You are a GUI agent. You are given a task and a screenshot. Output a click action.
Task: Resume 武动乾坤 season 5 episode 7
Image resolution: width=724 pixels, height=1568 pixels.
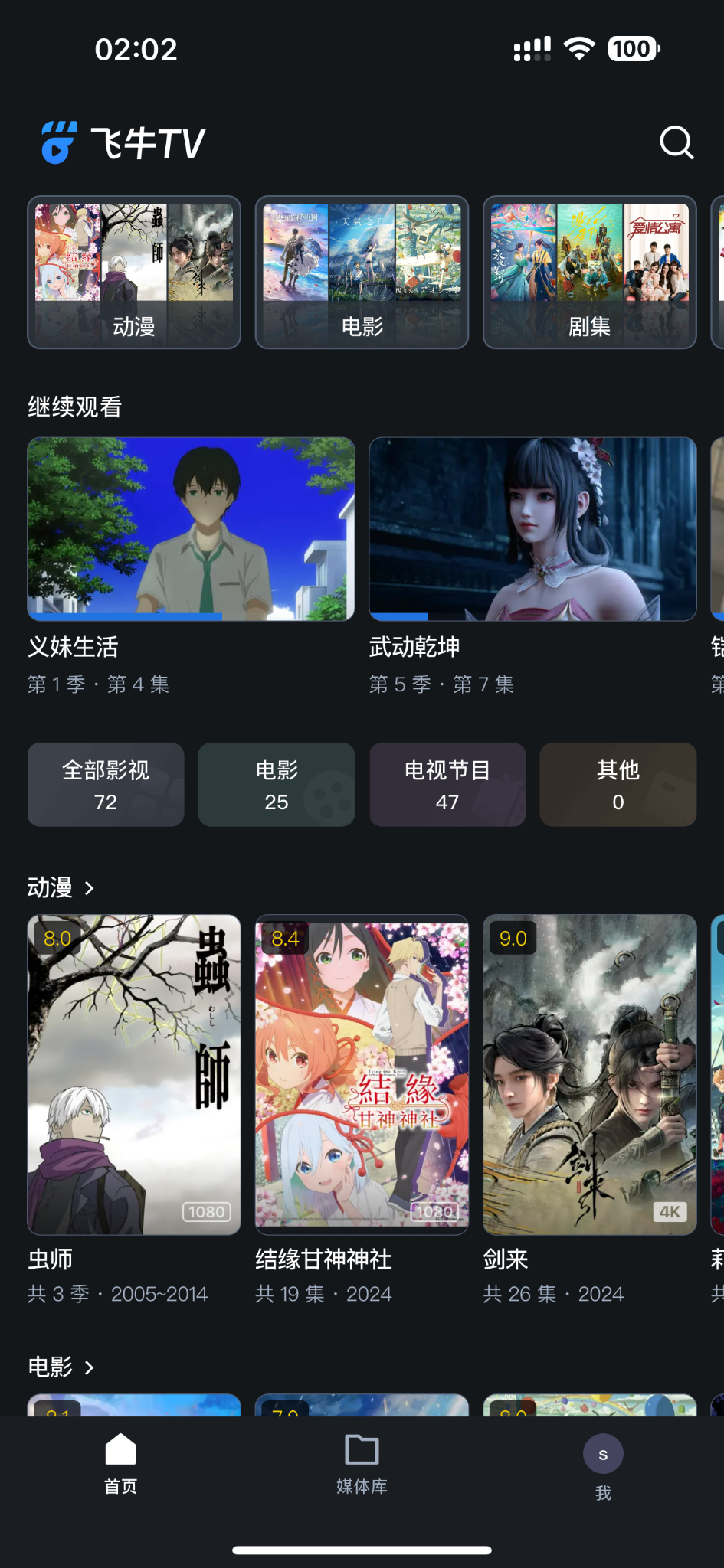pos(532,529)
